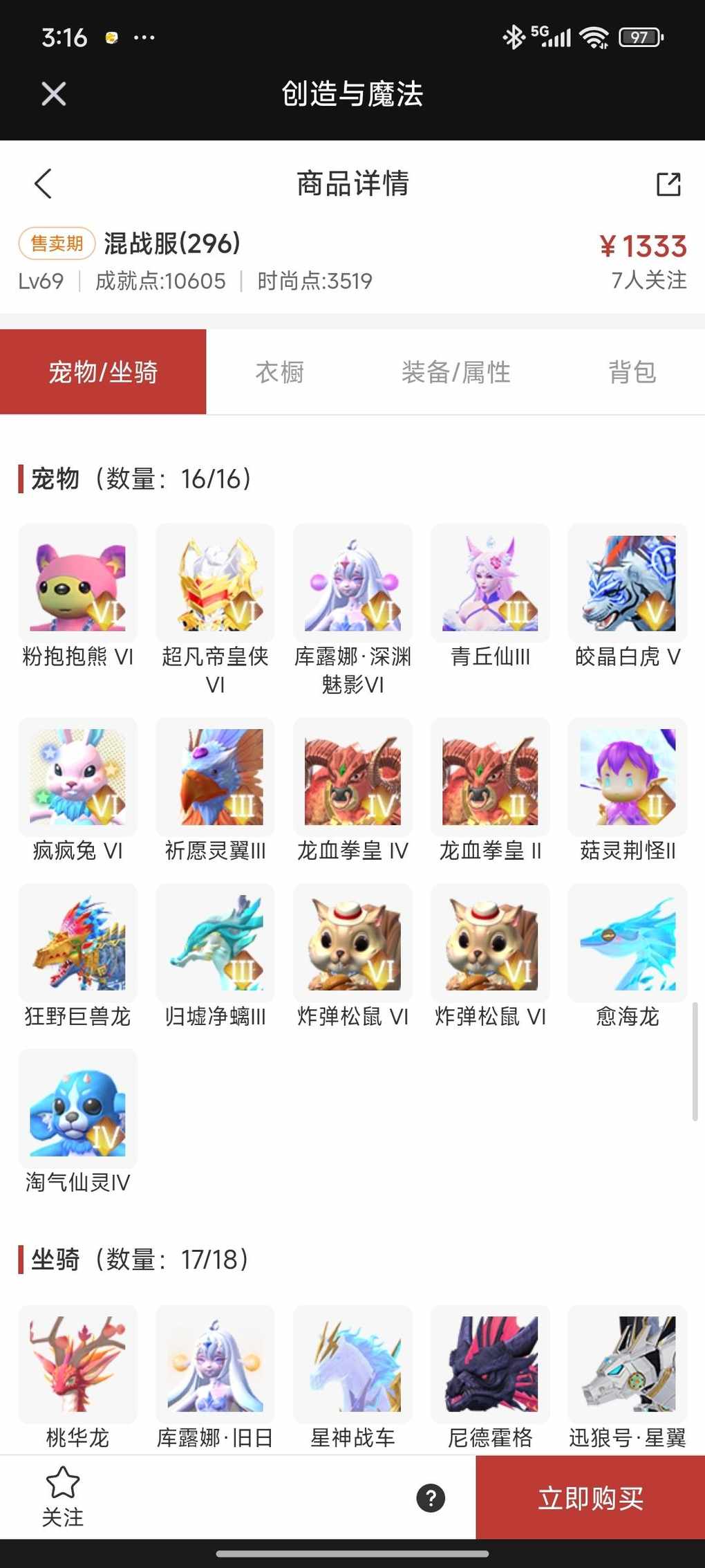The width and height of the screenshot is (705, 1568).
Task: View pet 粉抱抱熊 VI
Action: (x=78, y=583)
